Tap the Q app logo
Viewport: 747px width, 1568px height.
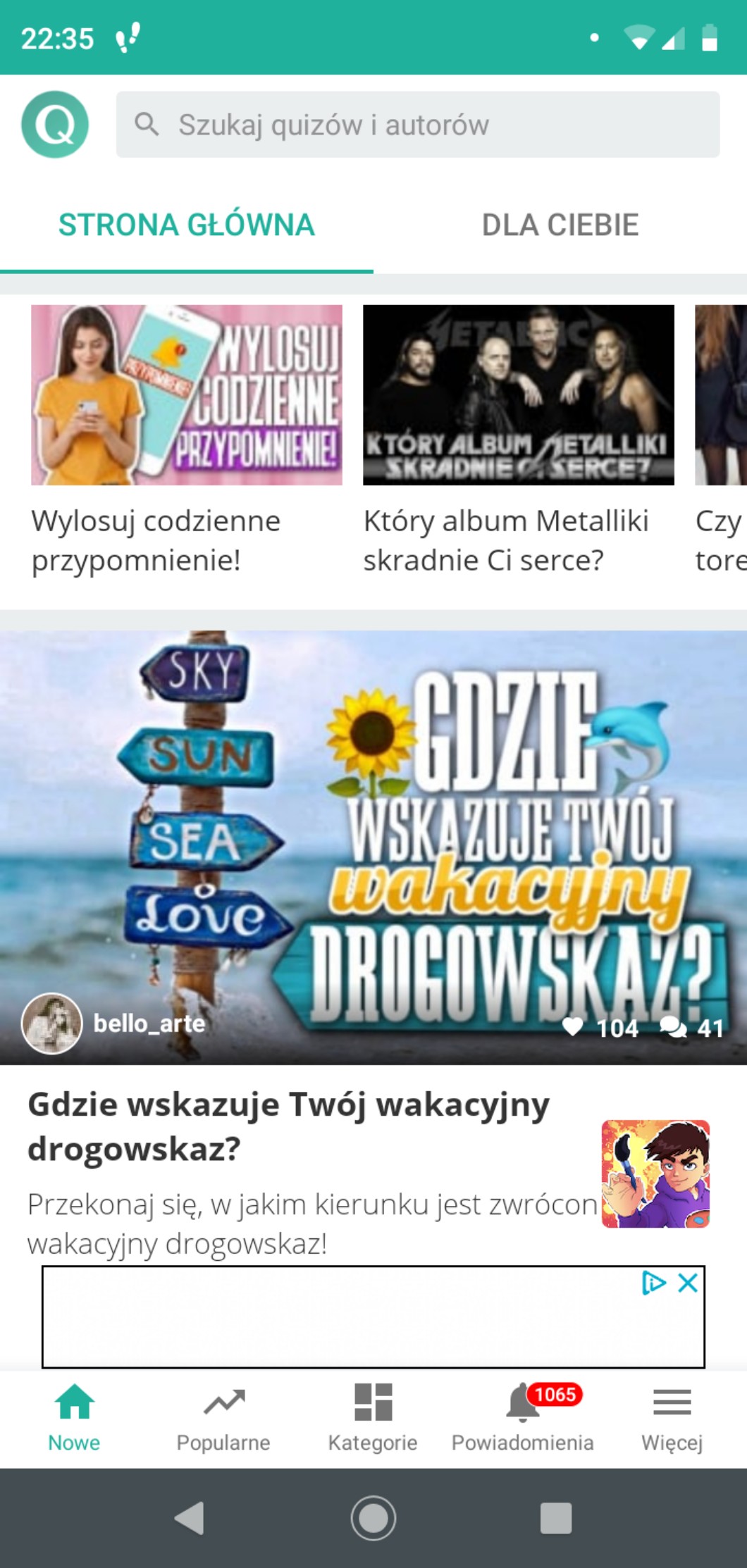[55, 125]
